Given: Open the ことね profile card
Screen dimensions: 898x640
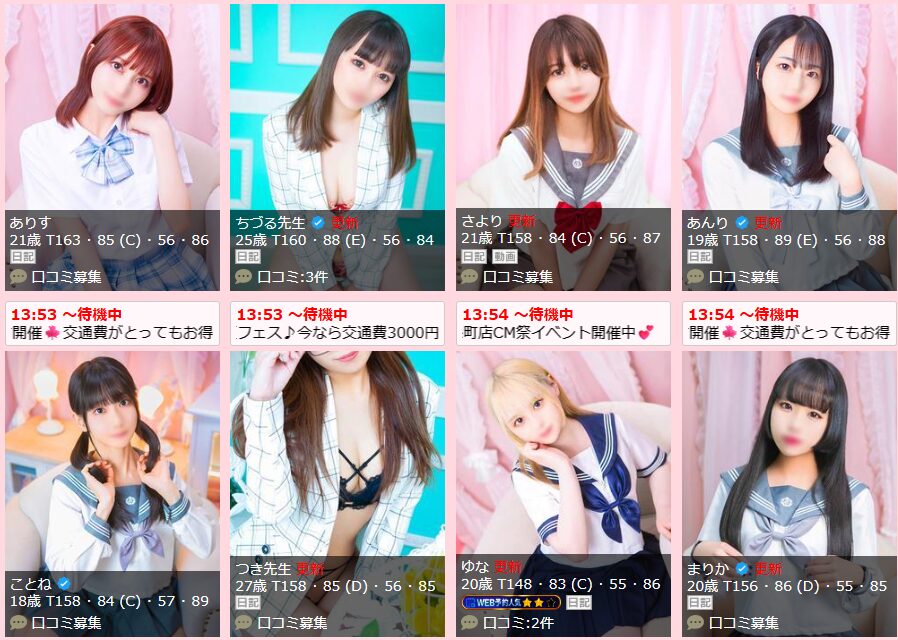Looking at the screenshot, I should [x=112, y=460].
